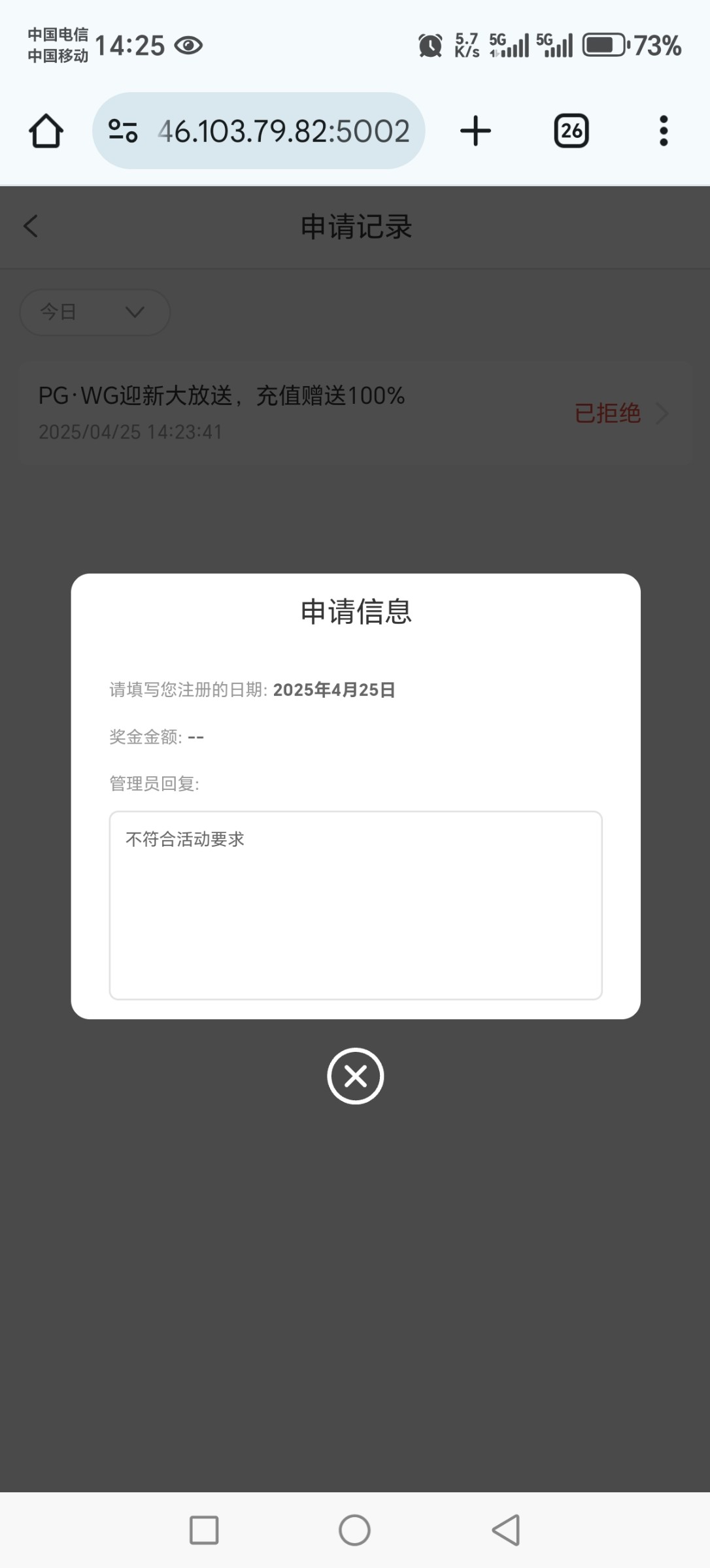Open the browser overflow menu
Viewport: 710px width, 1568px height.
[x=663, y=131]
